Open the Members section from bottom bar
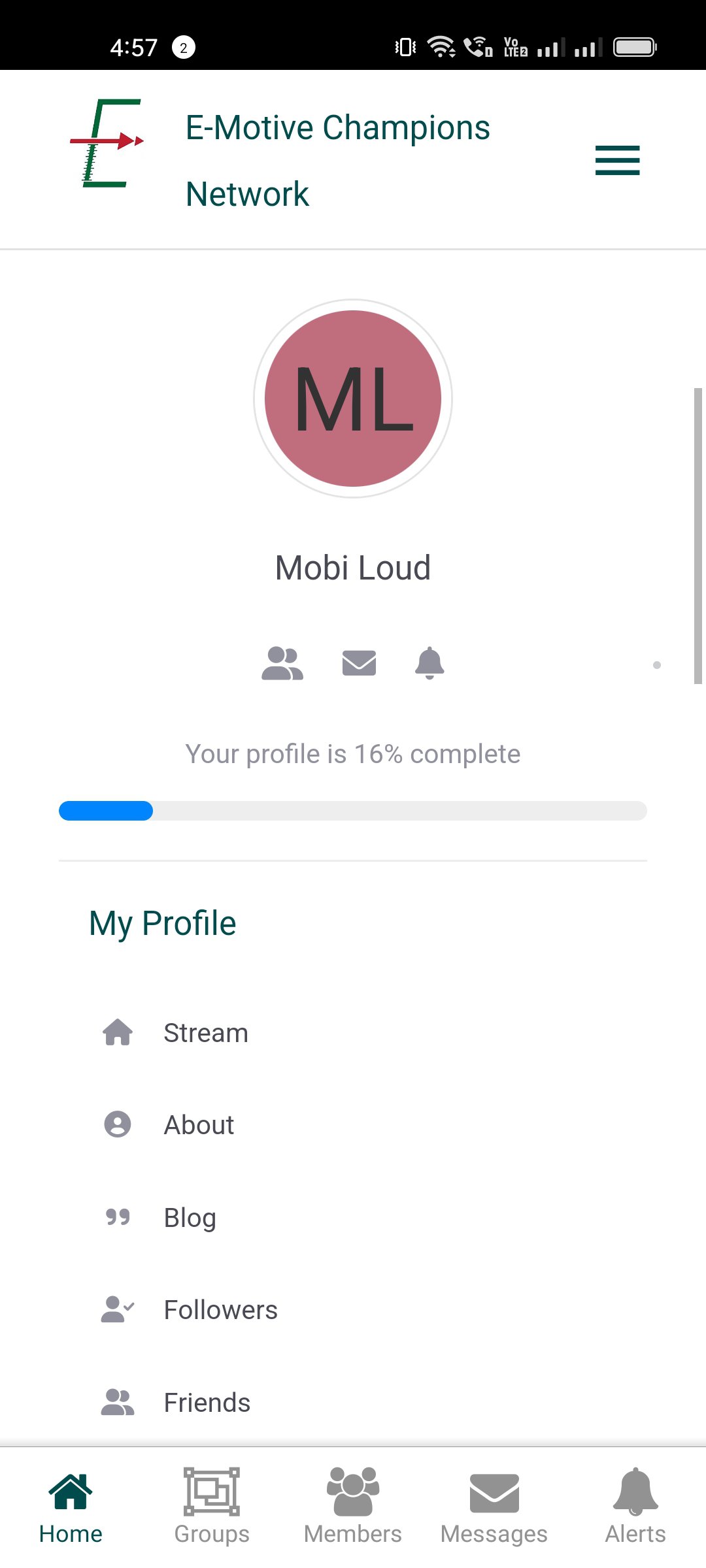706x1568 pixels. click(x=352, y=1503)
